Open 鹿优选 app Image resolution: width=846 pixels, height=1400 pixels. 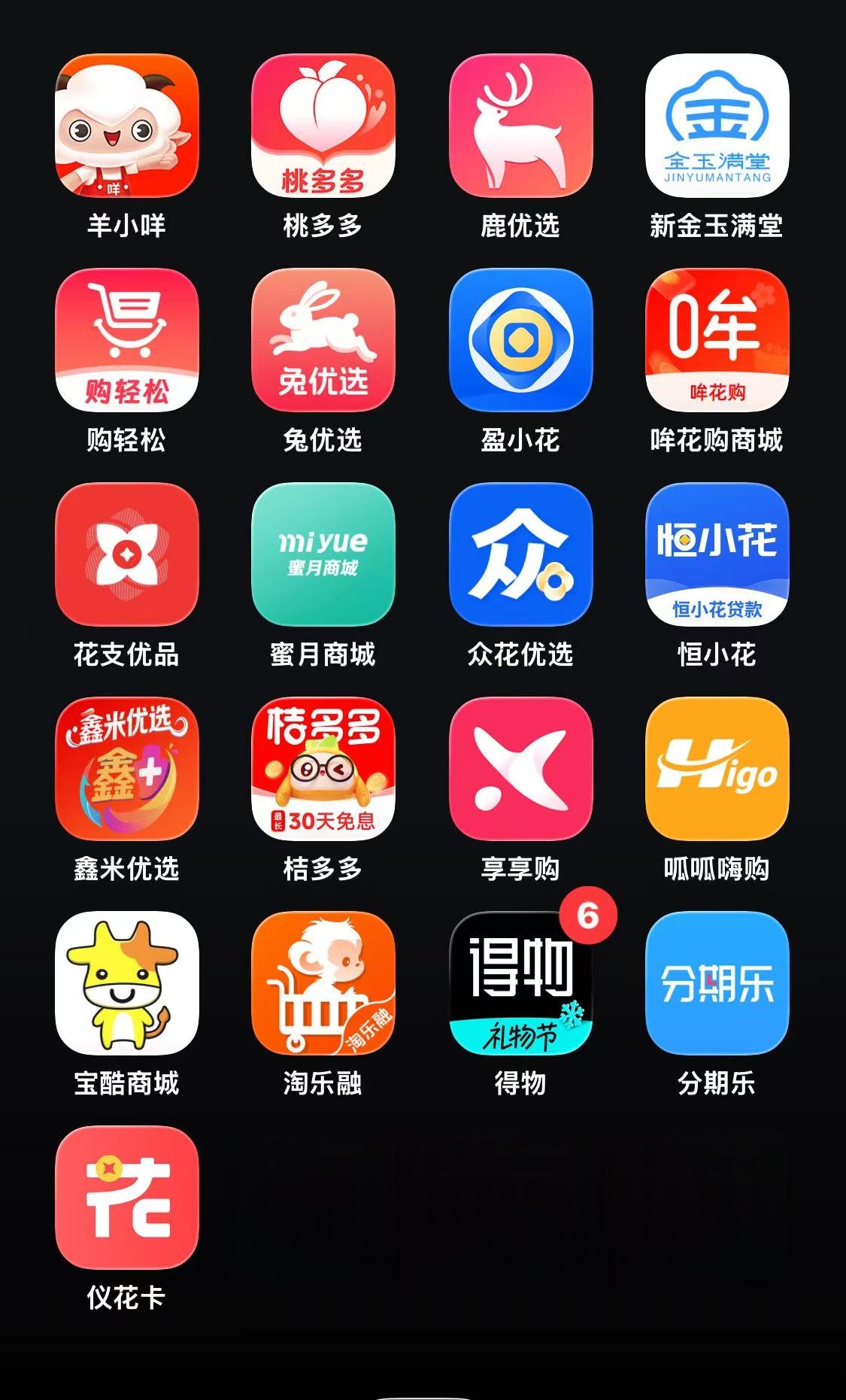coord(520,126)
